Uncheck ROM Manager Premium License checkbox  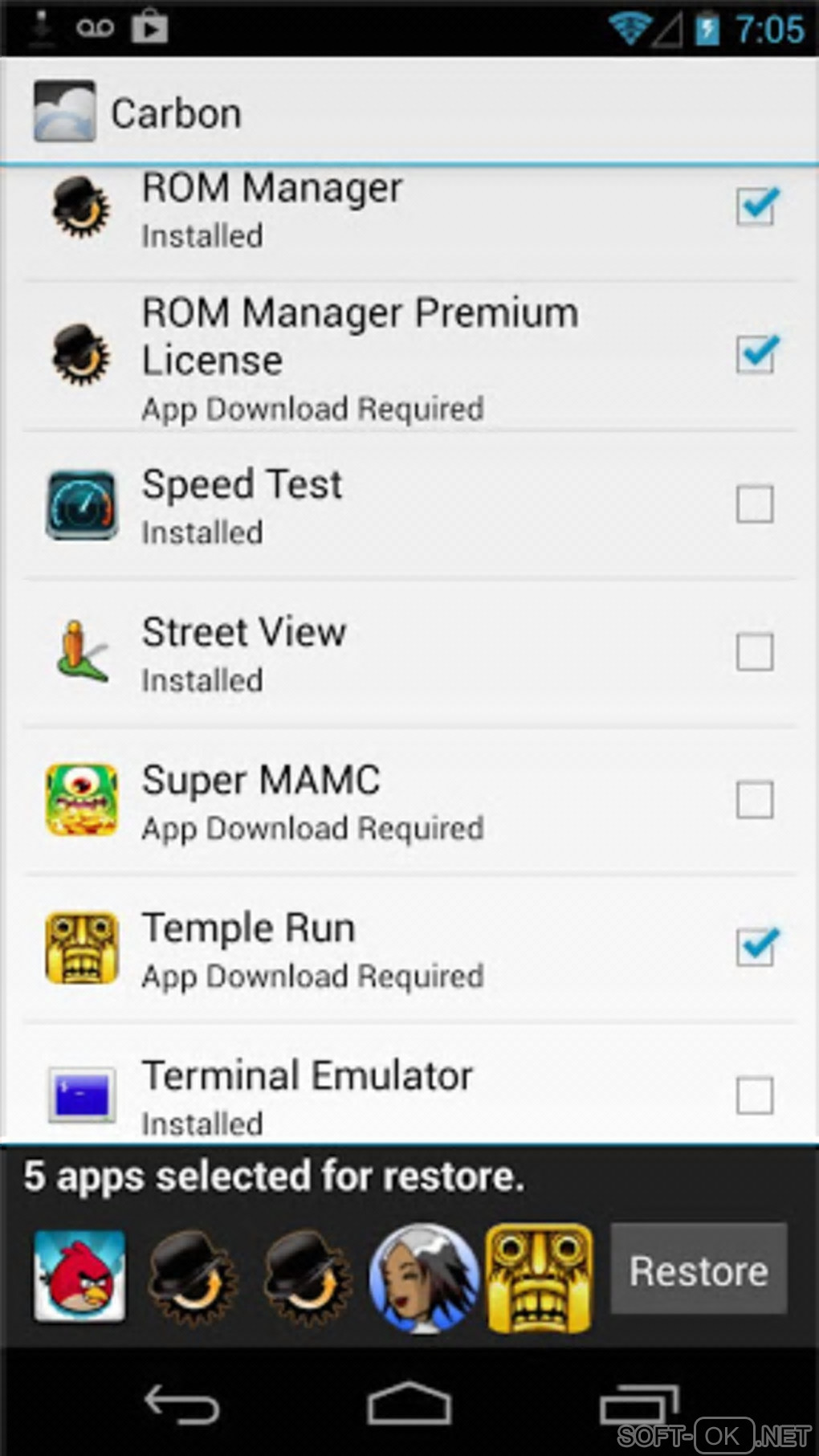(x=756, y=355)
